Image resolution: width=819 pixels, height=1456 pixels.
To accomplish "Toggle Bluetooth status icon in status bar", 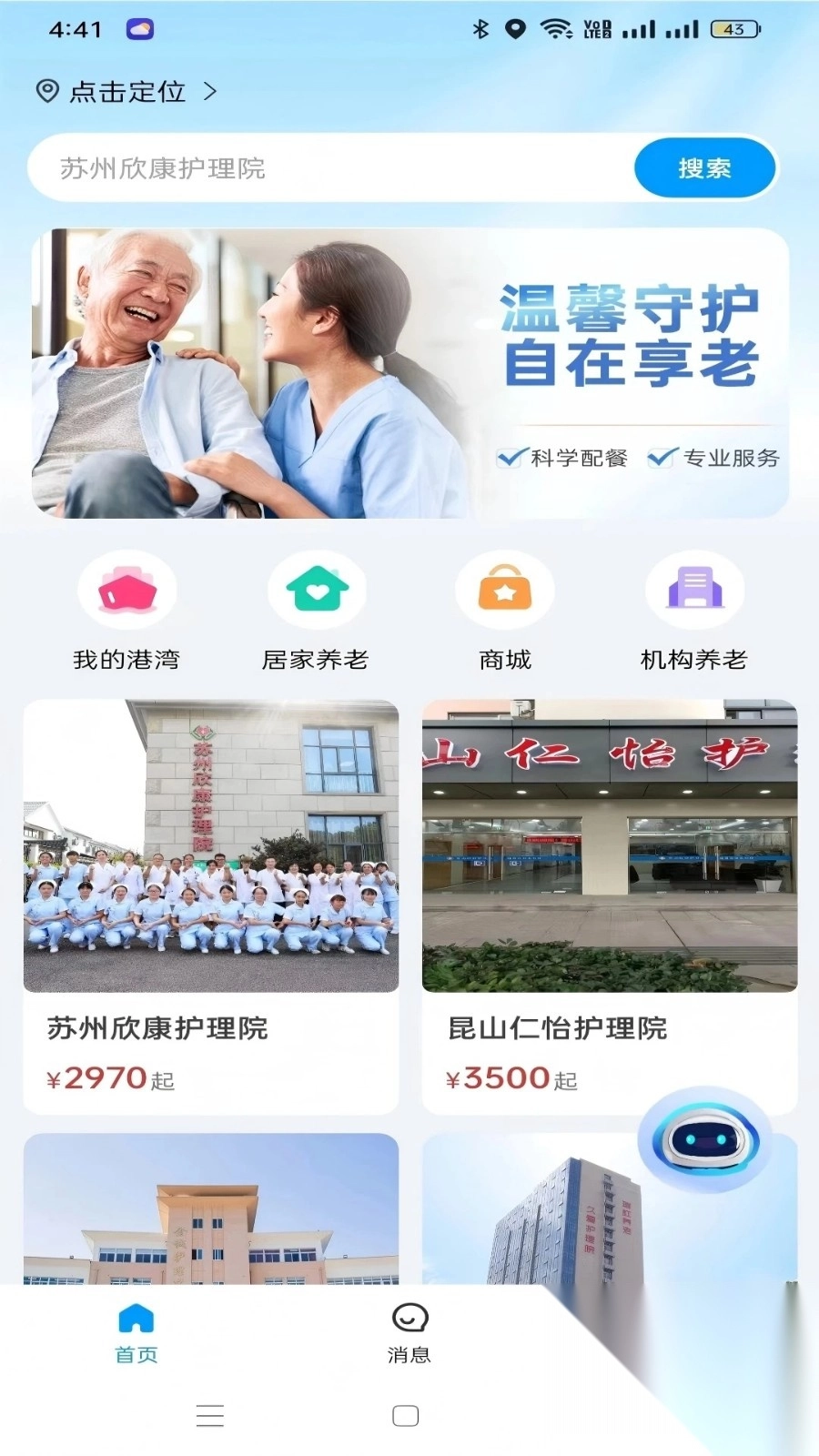I will pos(482,27).
